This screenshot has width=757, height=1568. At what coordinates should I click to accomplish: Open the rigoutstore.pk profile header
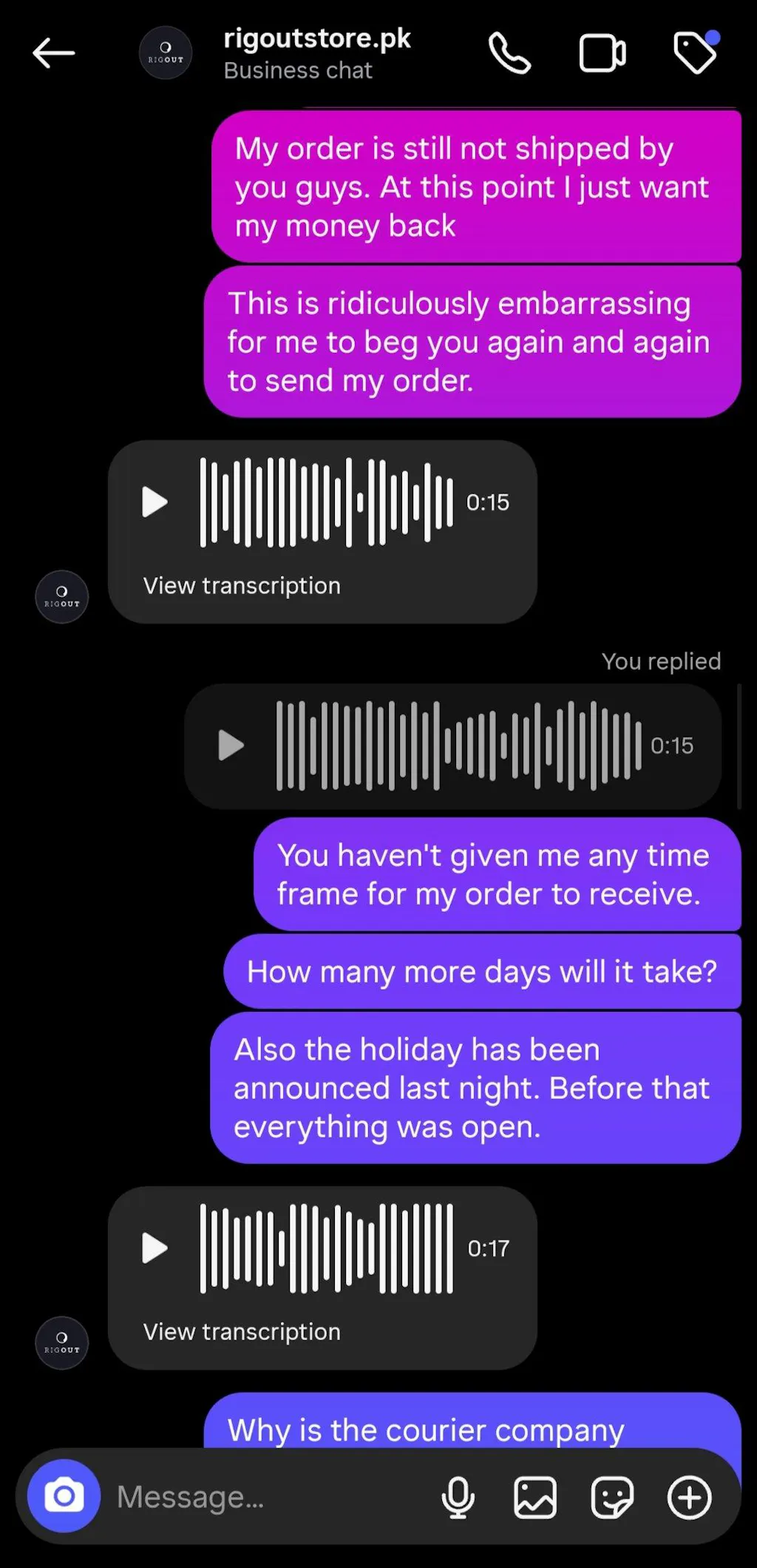point(316,53)
